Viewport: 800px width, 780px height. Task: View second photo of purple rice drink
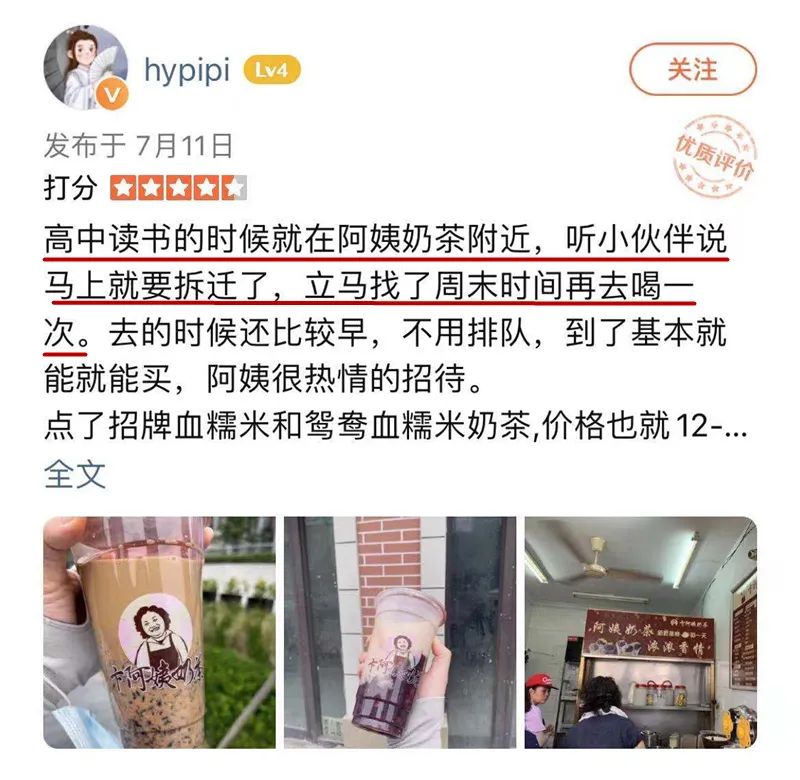pyautogui.click(x=400, y=632)
